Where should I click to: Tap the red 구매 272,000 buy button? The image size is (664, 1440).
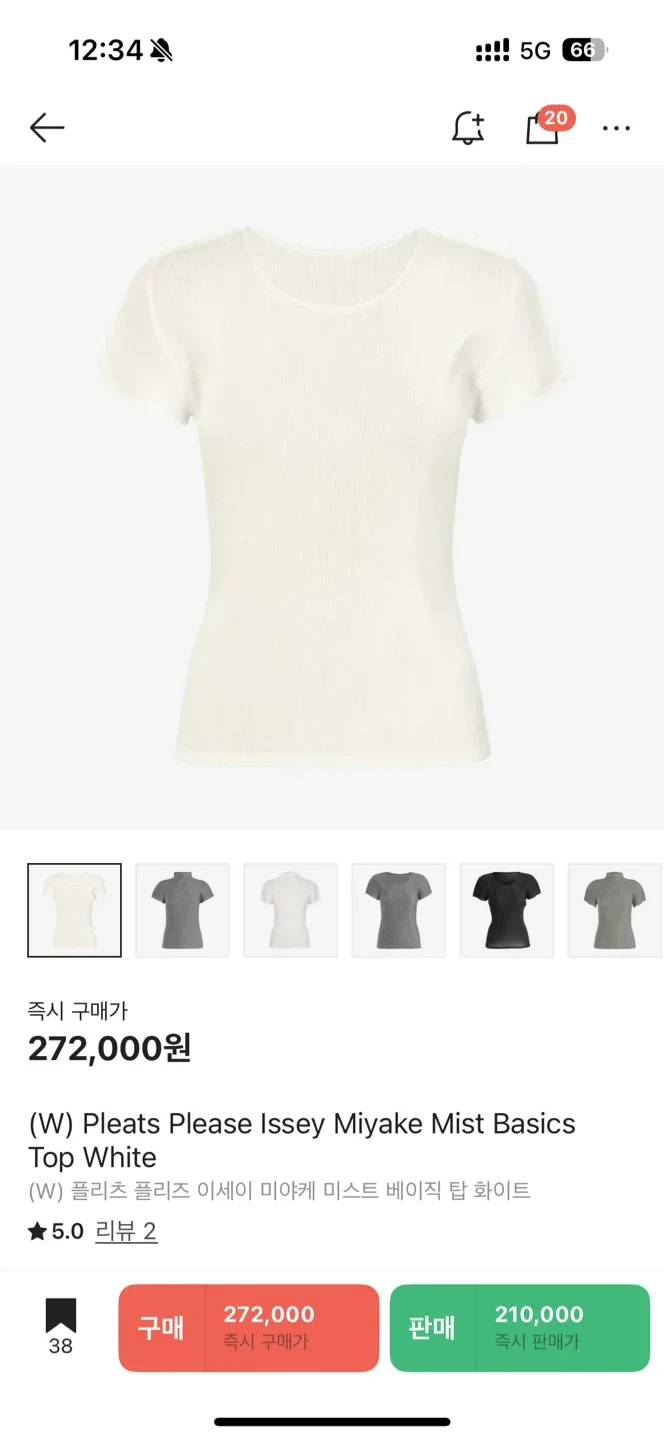click(x=249, y=1327)
